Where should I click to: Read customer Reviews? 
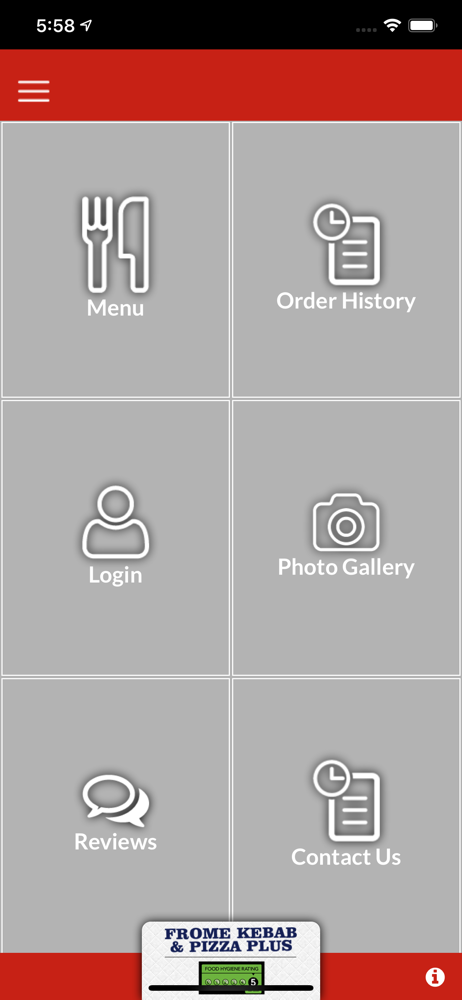click(116, 815)
